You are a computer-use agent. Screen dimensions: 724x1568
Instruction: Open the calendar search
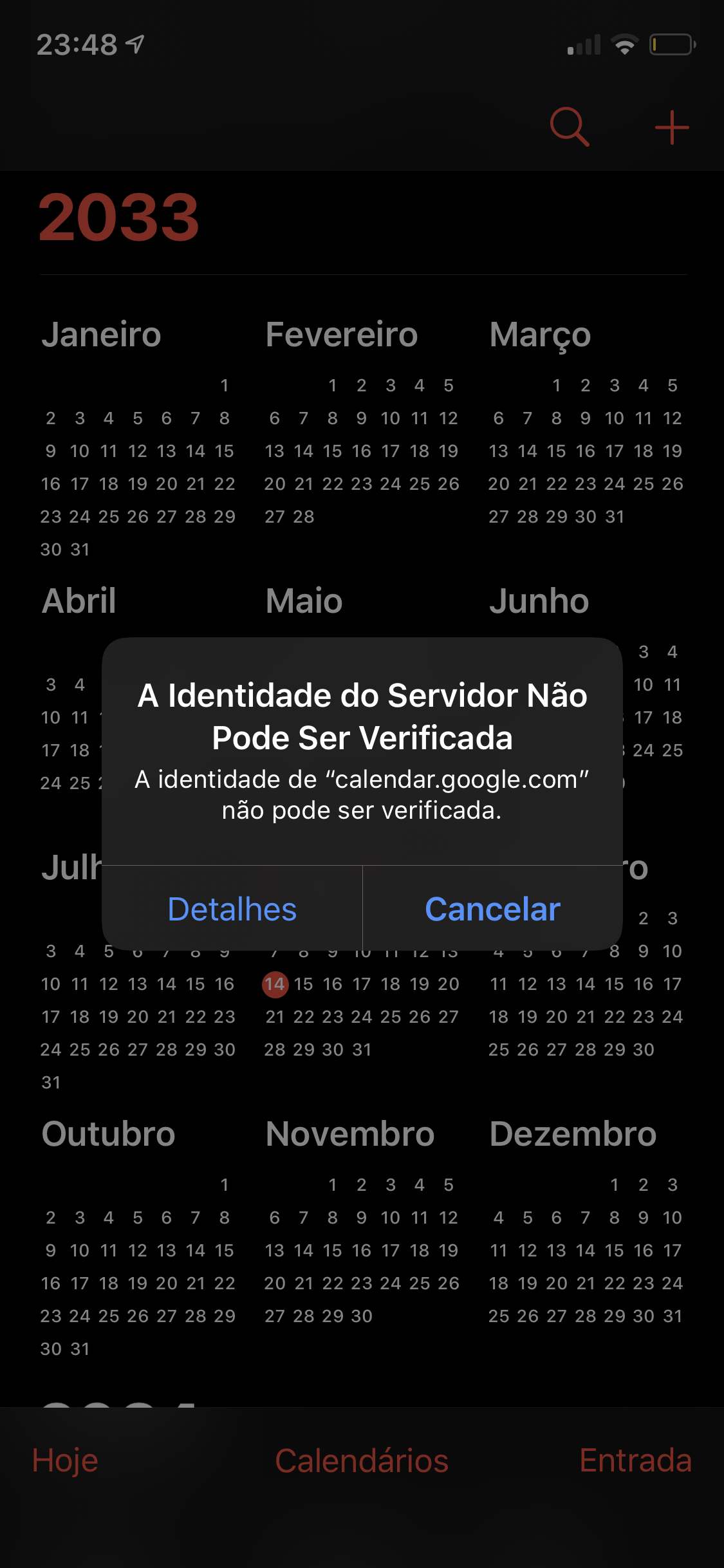(x=570, y=127)
